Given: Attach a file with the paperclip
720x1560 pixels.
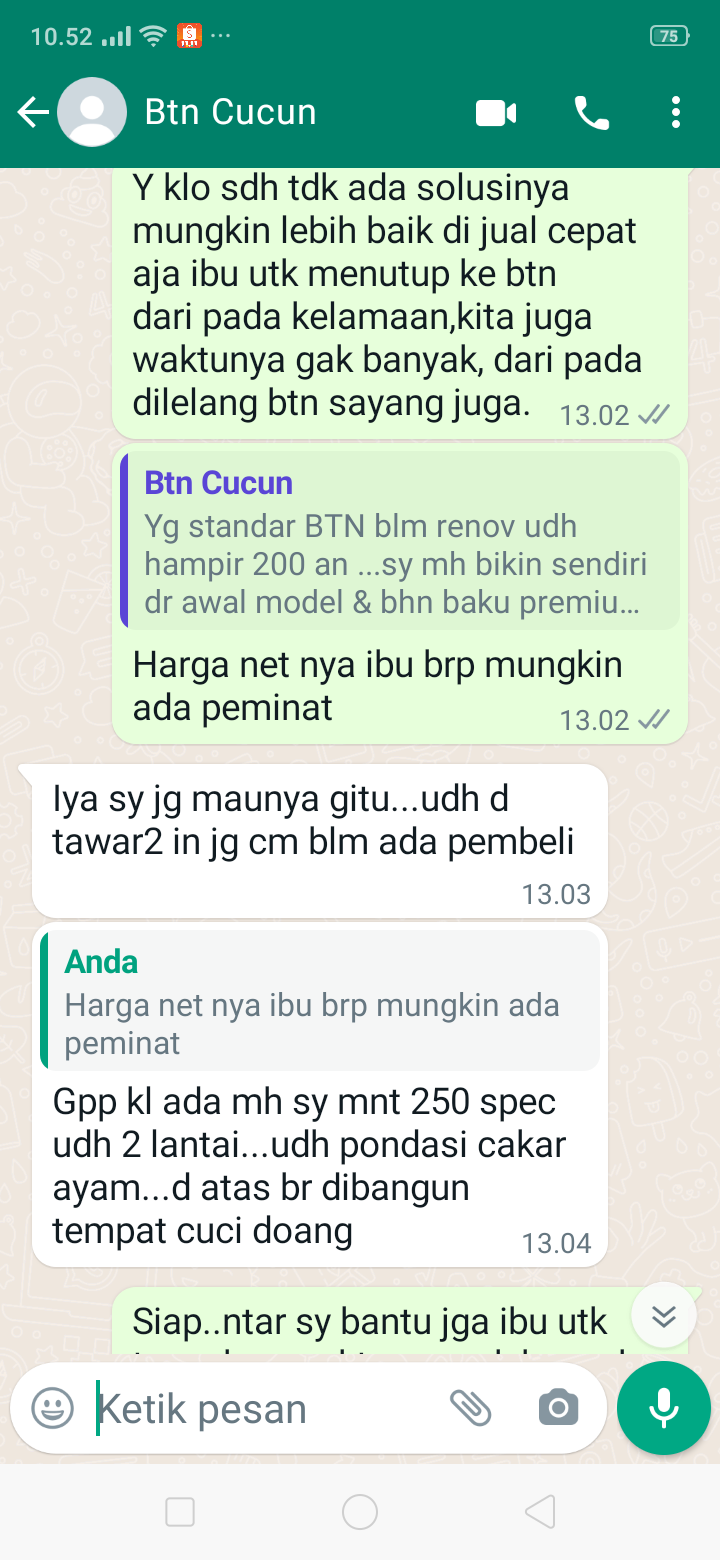Looking at the screenshot, I should coord(470,1409).
